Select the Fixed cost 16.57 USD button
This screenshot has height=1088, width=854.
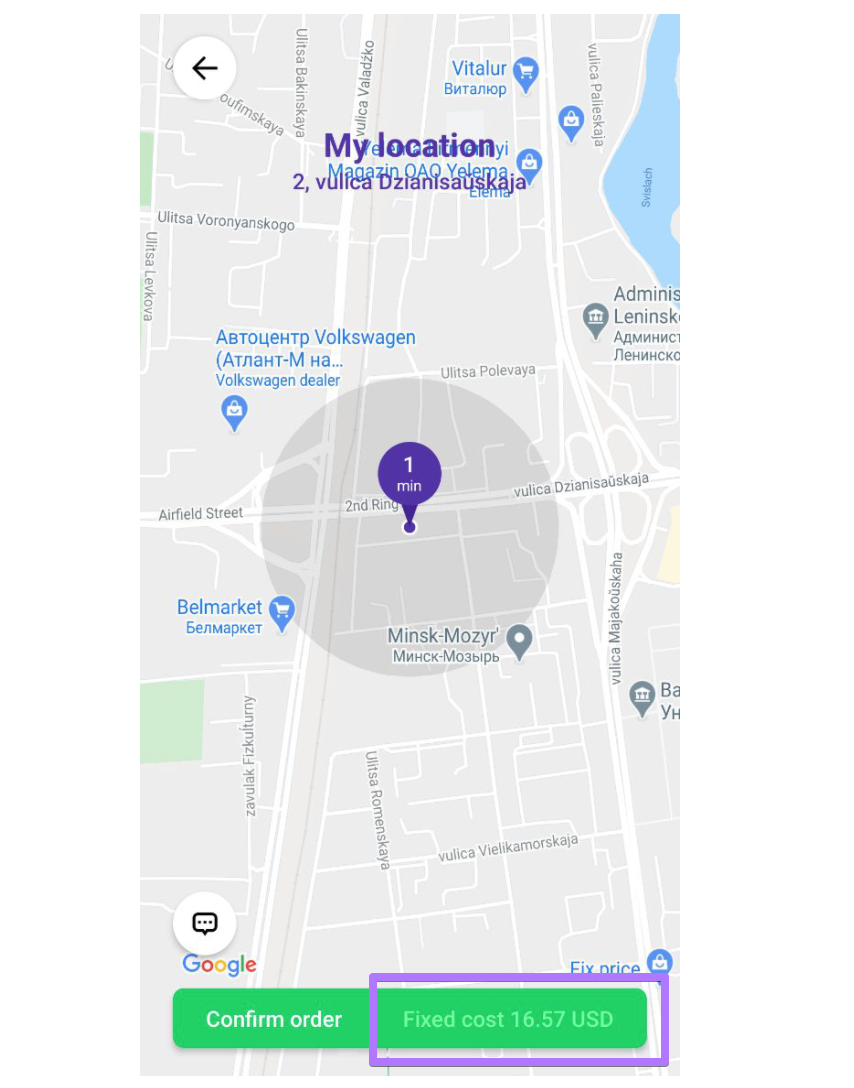[x=510, y=1019]
